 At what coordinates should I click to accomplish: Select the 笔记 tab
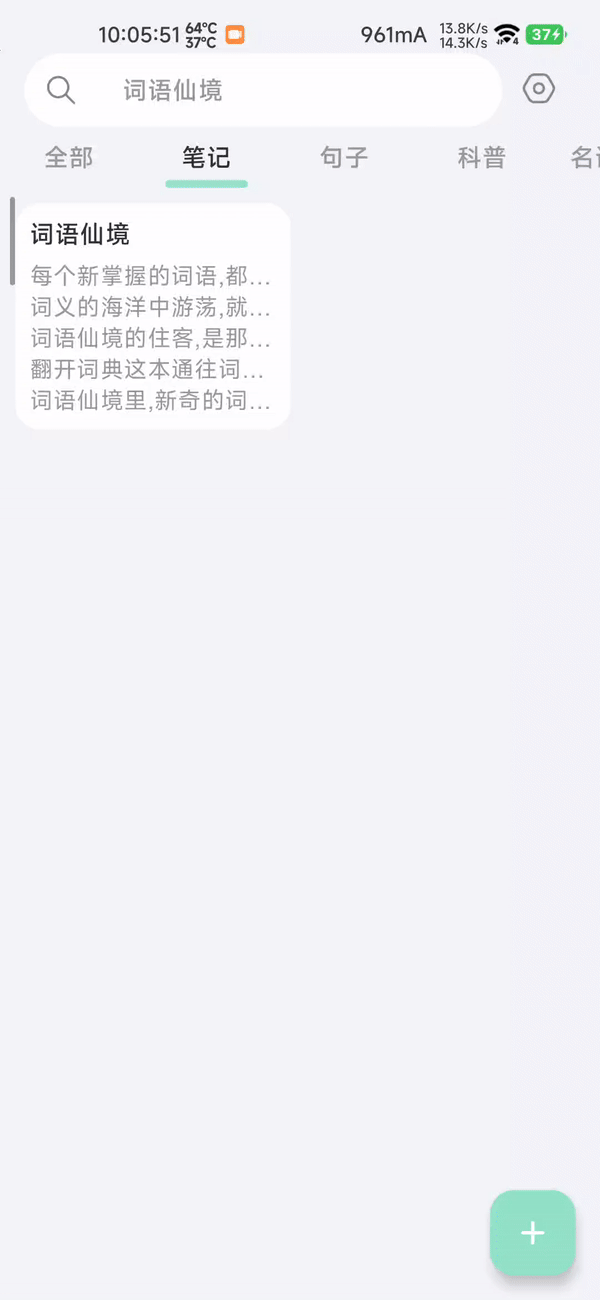[x=206, y=157]
